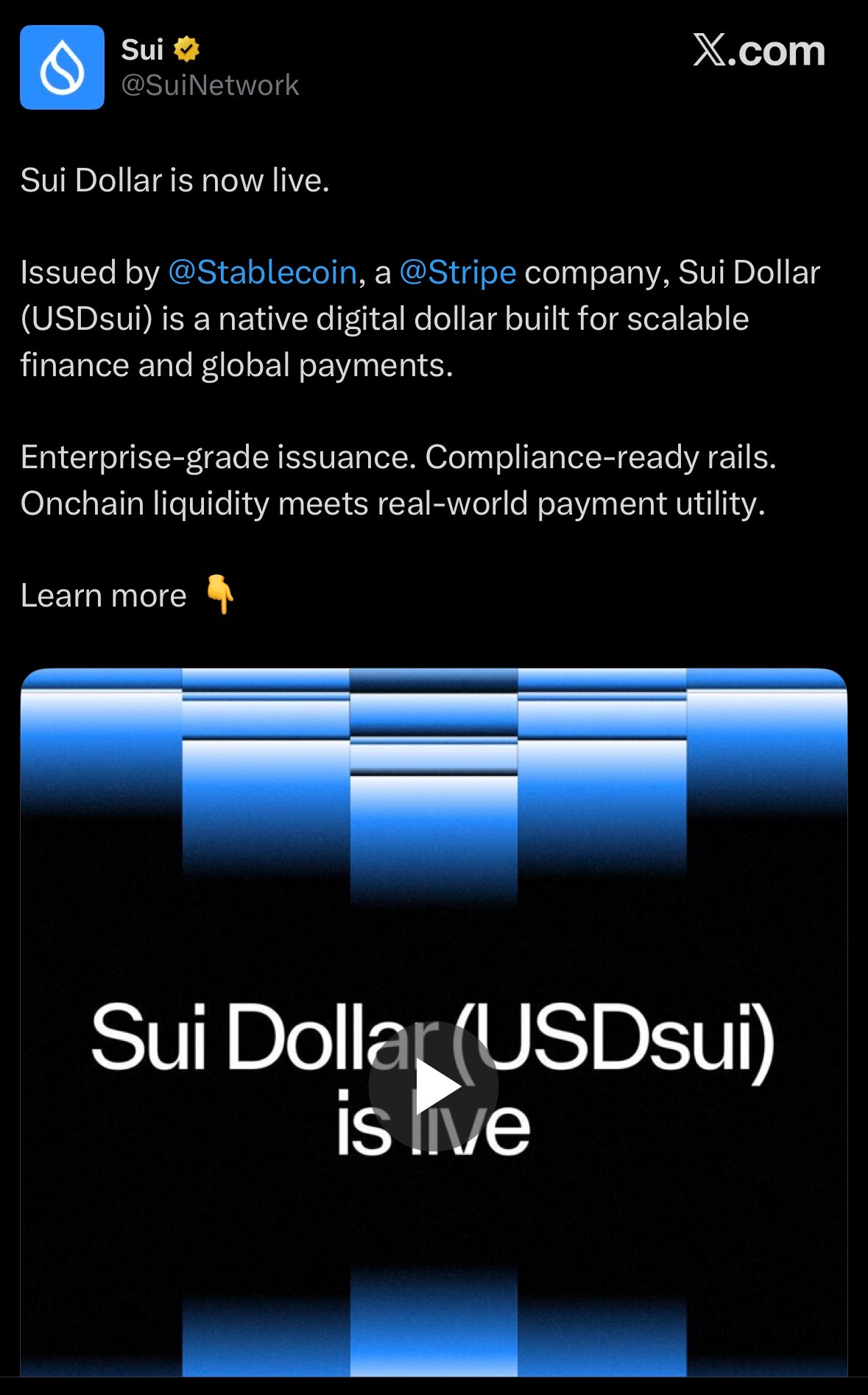Play the Sui Dollar video
This screenshot has width=868, height=1395.
click(434, 1087)
